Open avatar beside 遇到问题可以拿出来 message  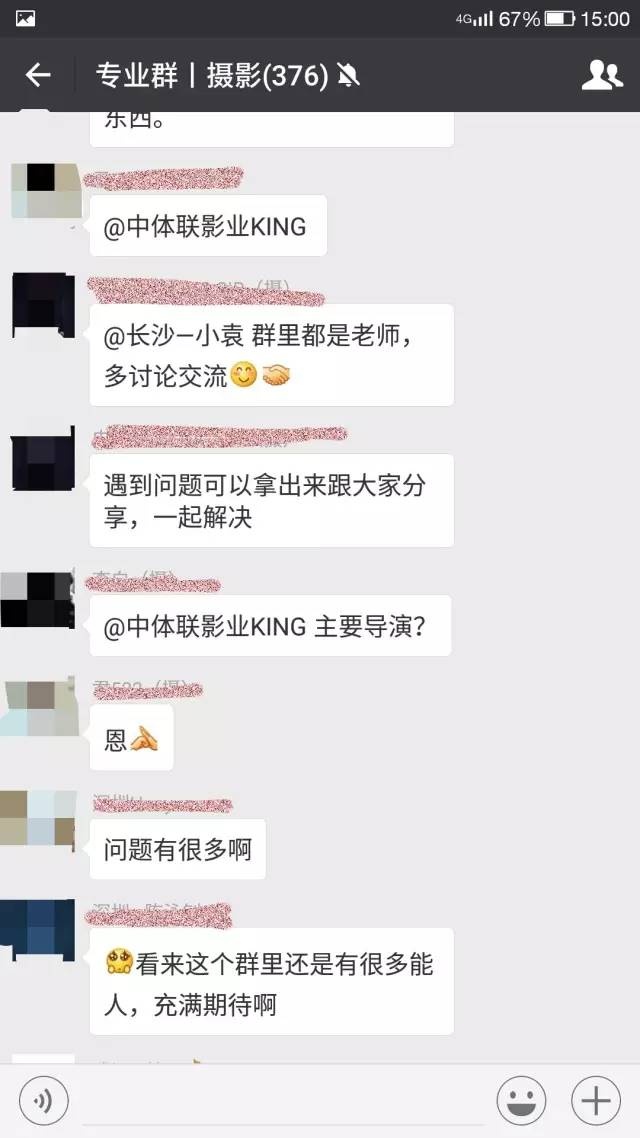point(42,460)
